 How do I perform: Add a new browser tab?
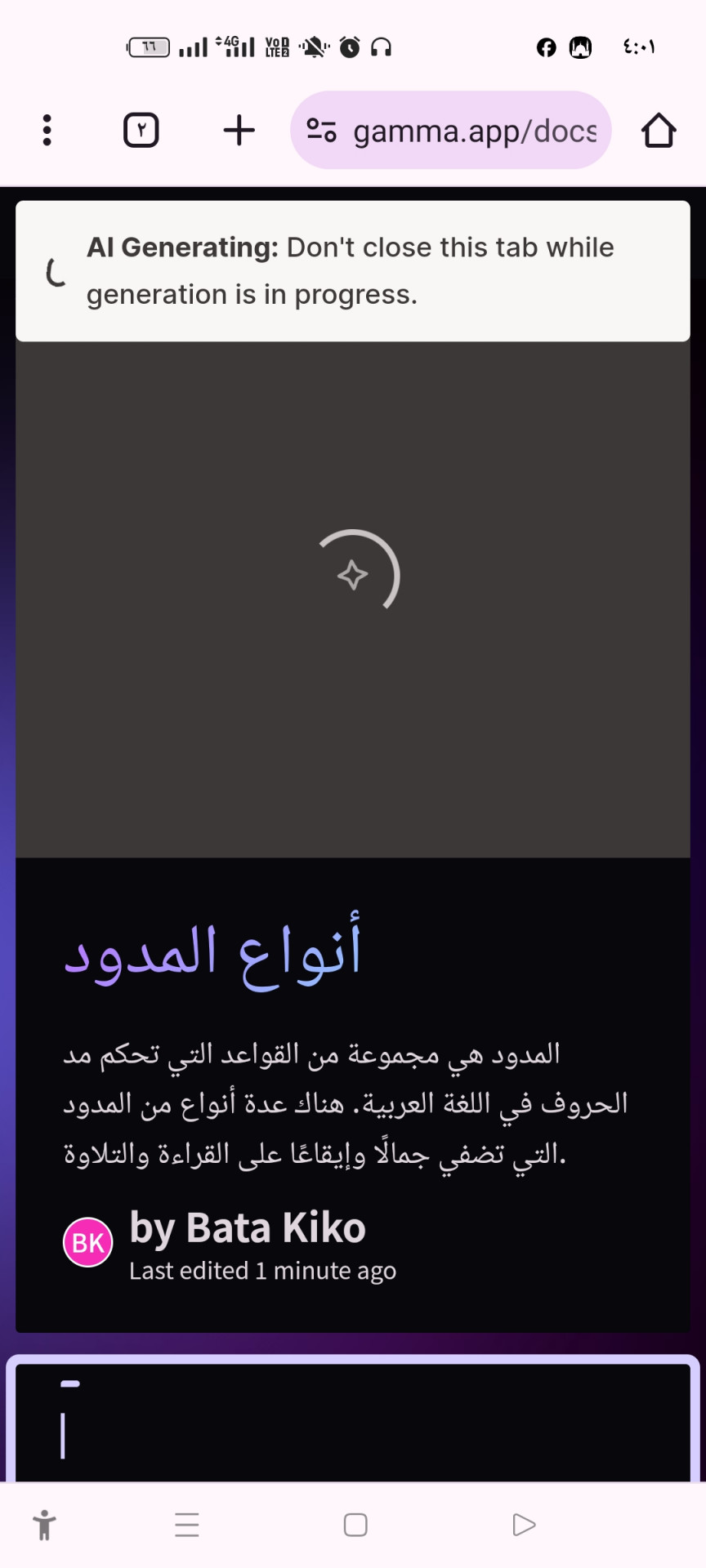[239, 130]
